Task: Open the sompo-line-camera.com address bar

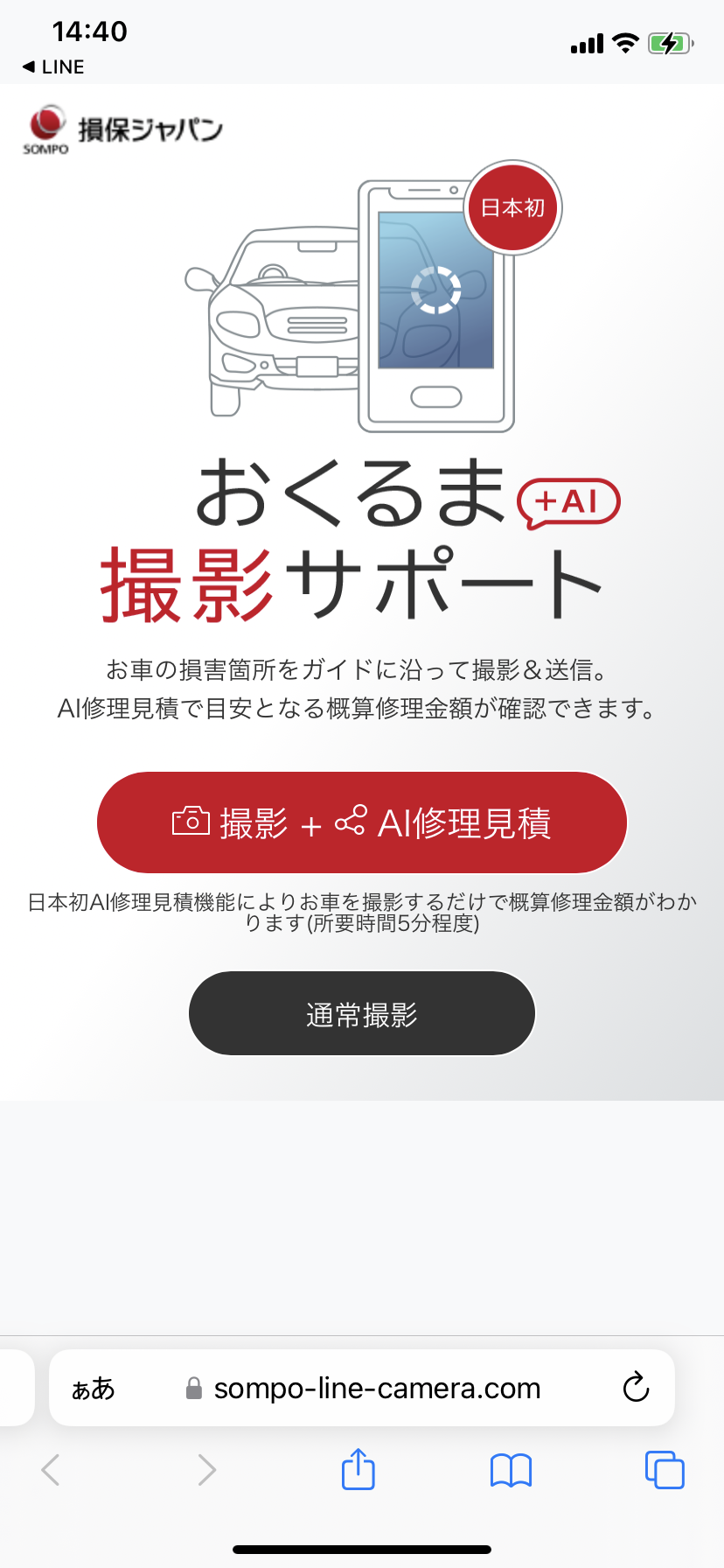Action: (376, 1389)
